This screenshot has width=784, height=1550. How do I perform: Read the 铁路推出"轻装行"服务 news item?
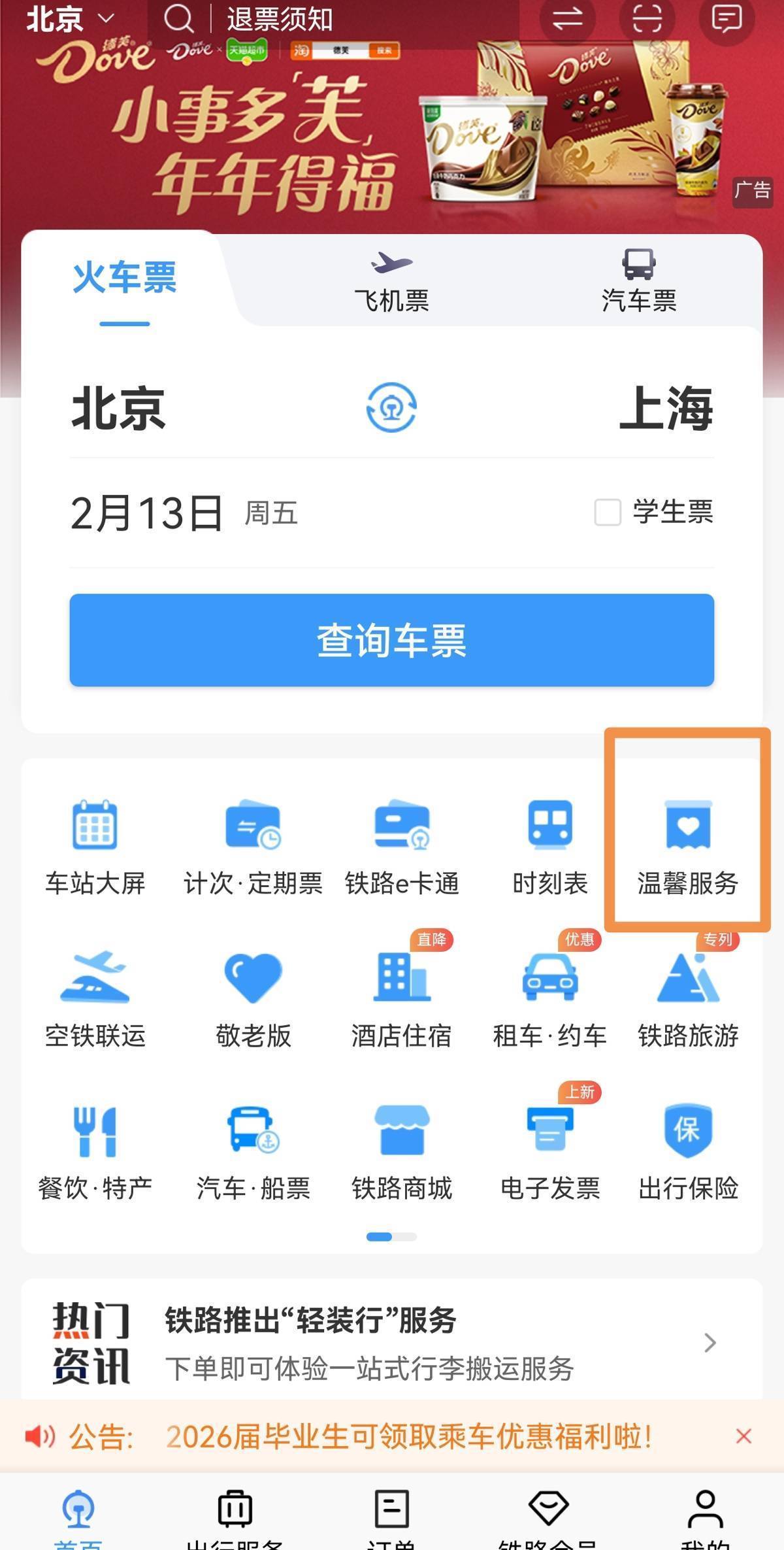(391, 1343)
